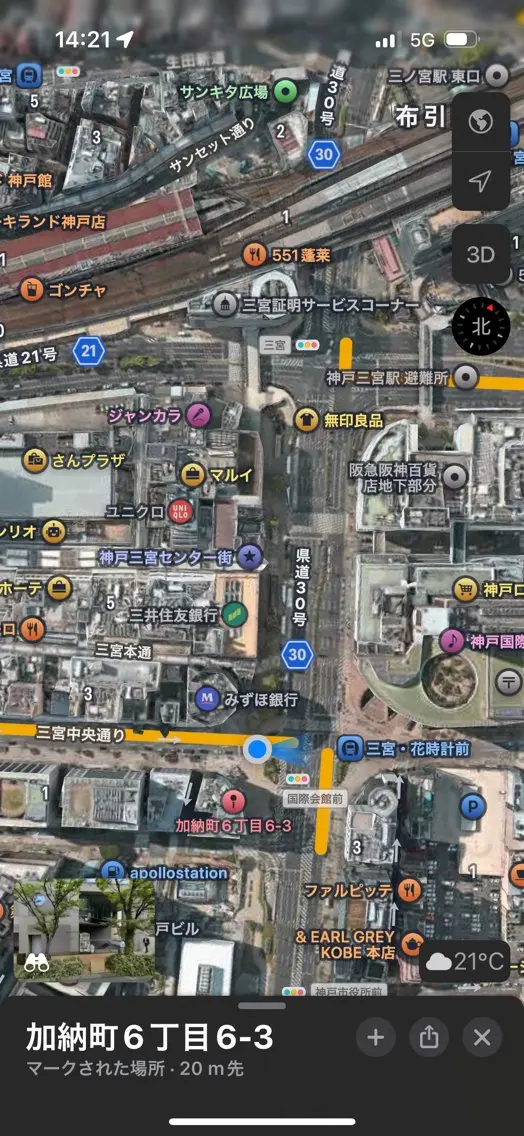Switch the map to 3D view
Image resolution: width=524 pixels, height=1136 pixels.
pos(481,254)
